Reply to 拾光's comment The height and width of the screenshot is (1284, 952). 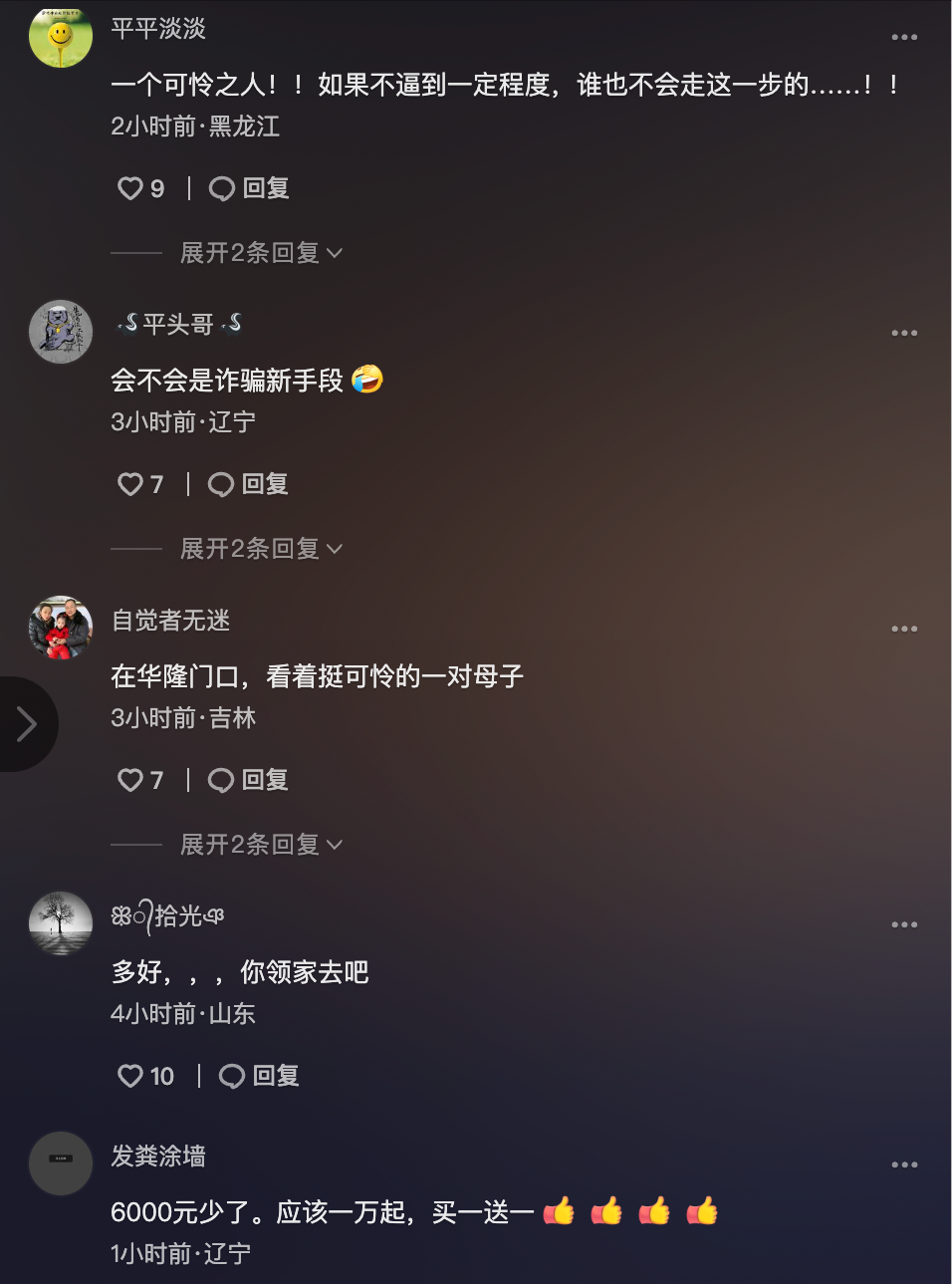tap(259, 1076)
